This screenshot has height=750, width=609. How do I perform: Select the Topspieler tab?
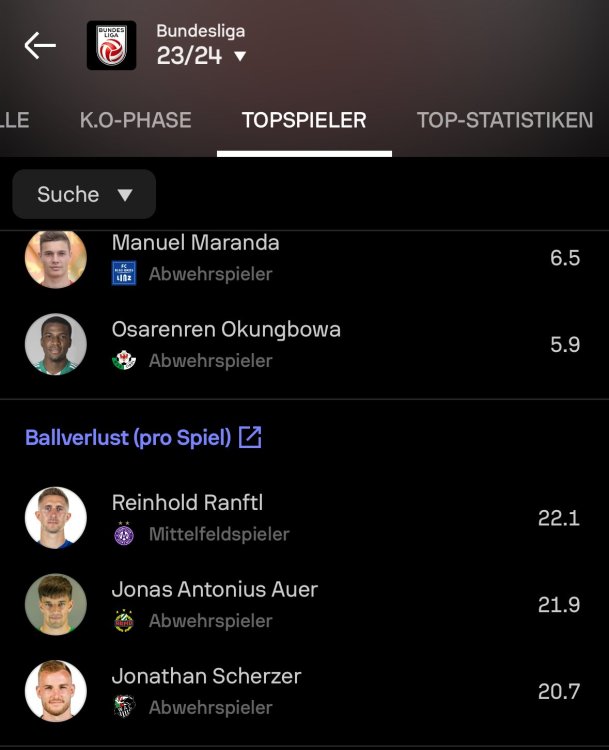pos(304,121)
